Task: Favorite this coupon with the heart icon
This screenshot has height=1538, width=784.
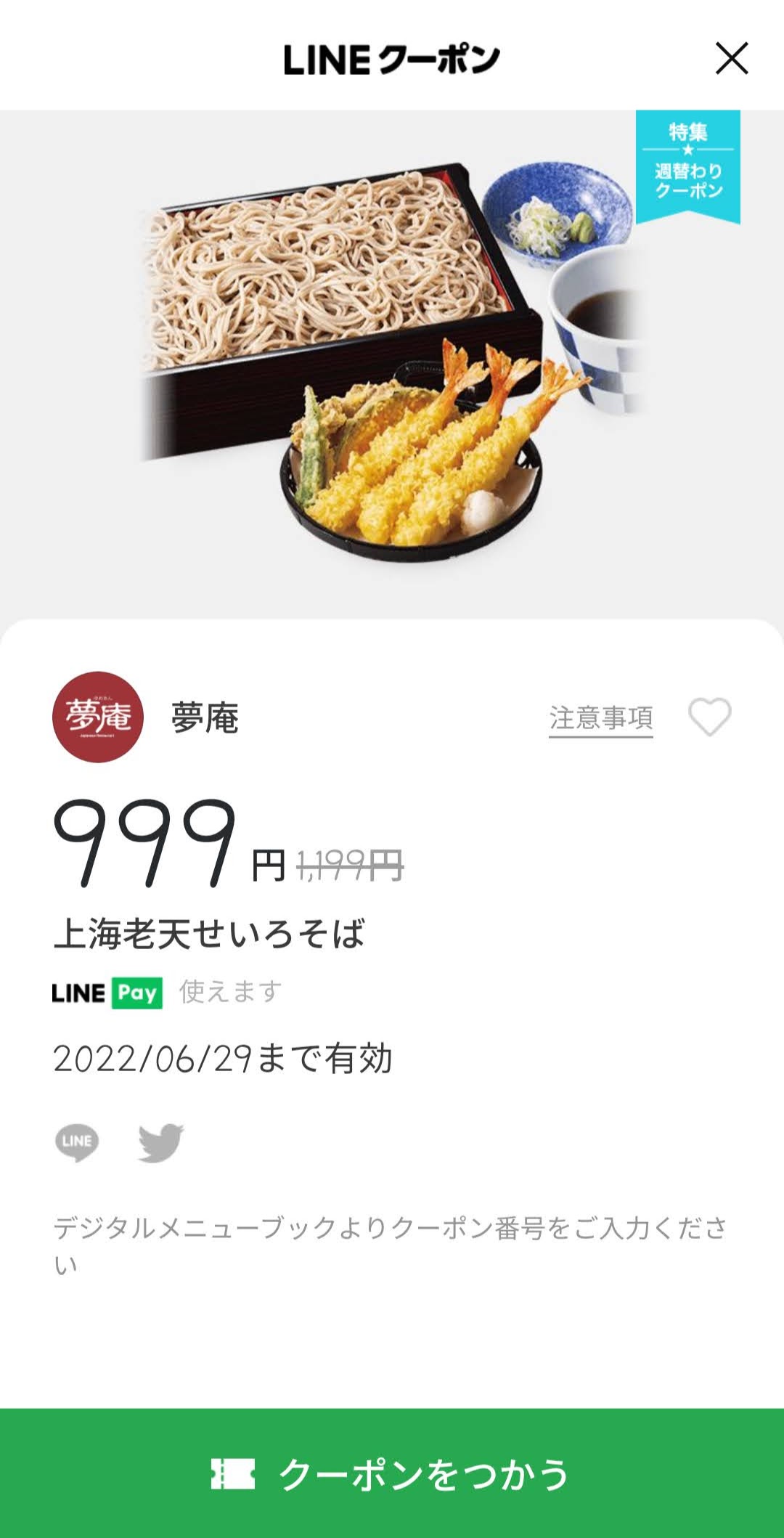Action: click(x=710, y=717)
